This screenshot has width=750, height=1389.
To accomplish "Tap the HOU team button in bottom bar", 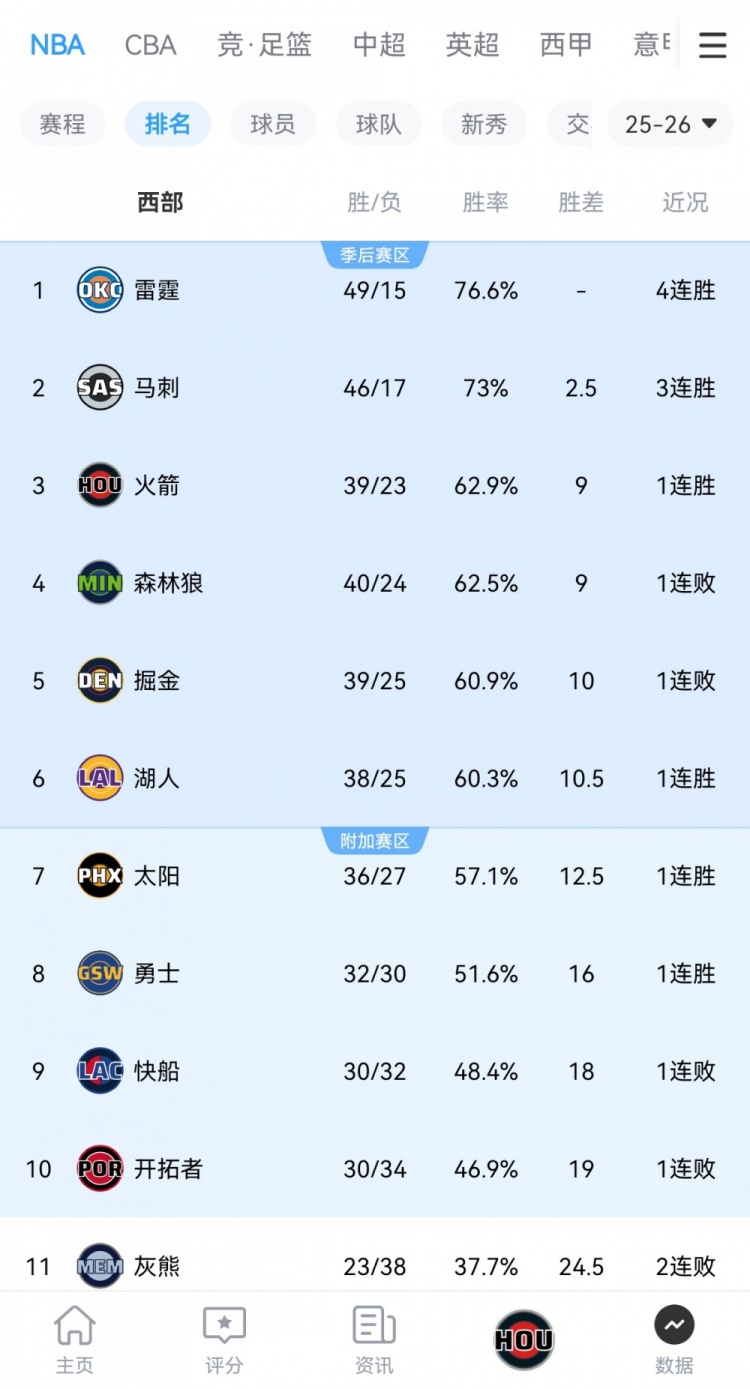I will pyautogui.click(x=524, y=1340).
